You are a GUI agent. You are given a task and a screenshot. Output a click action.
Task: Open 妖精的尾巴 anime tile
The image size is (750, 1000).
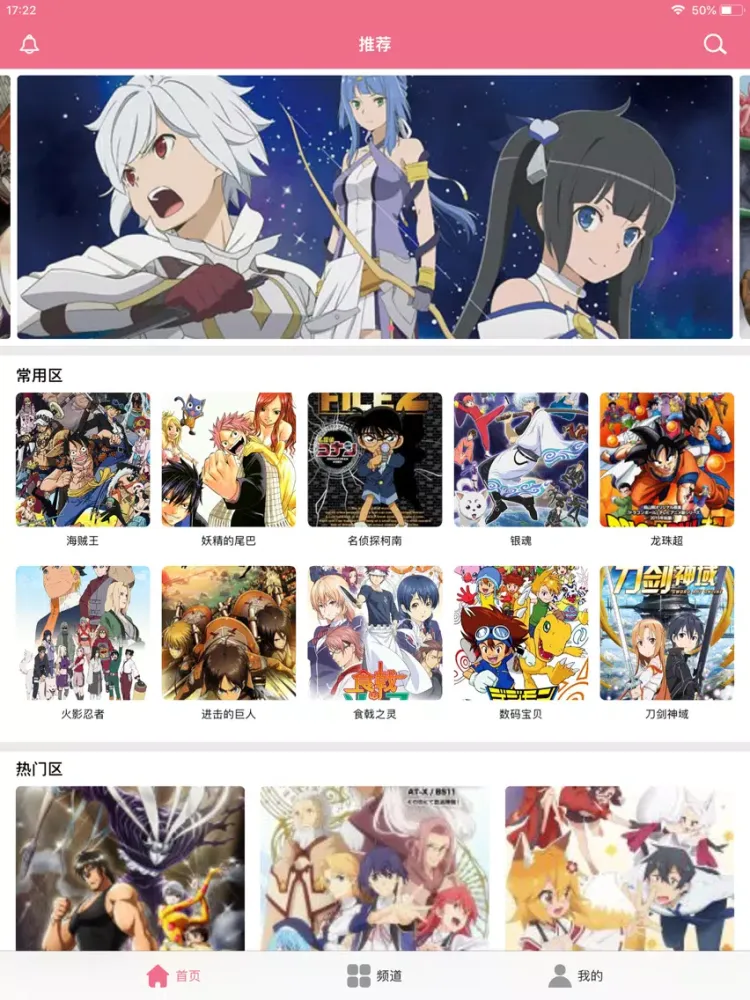click(229, 460)
